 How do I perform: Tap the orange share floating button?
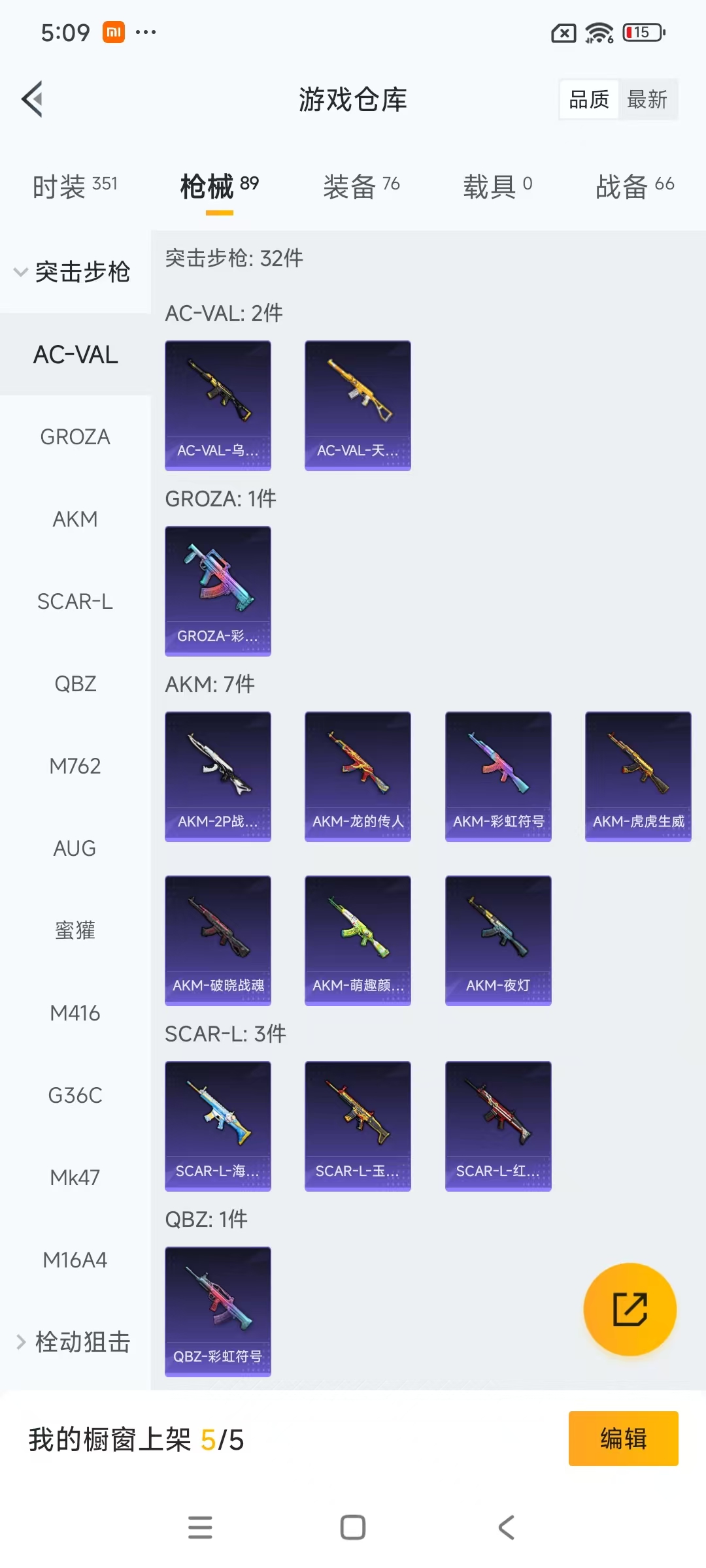tap(630, 1309)
